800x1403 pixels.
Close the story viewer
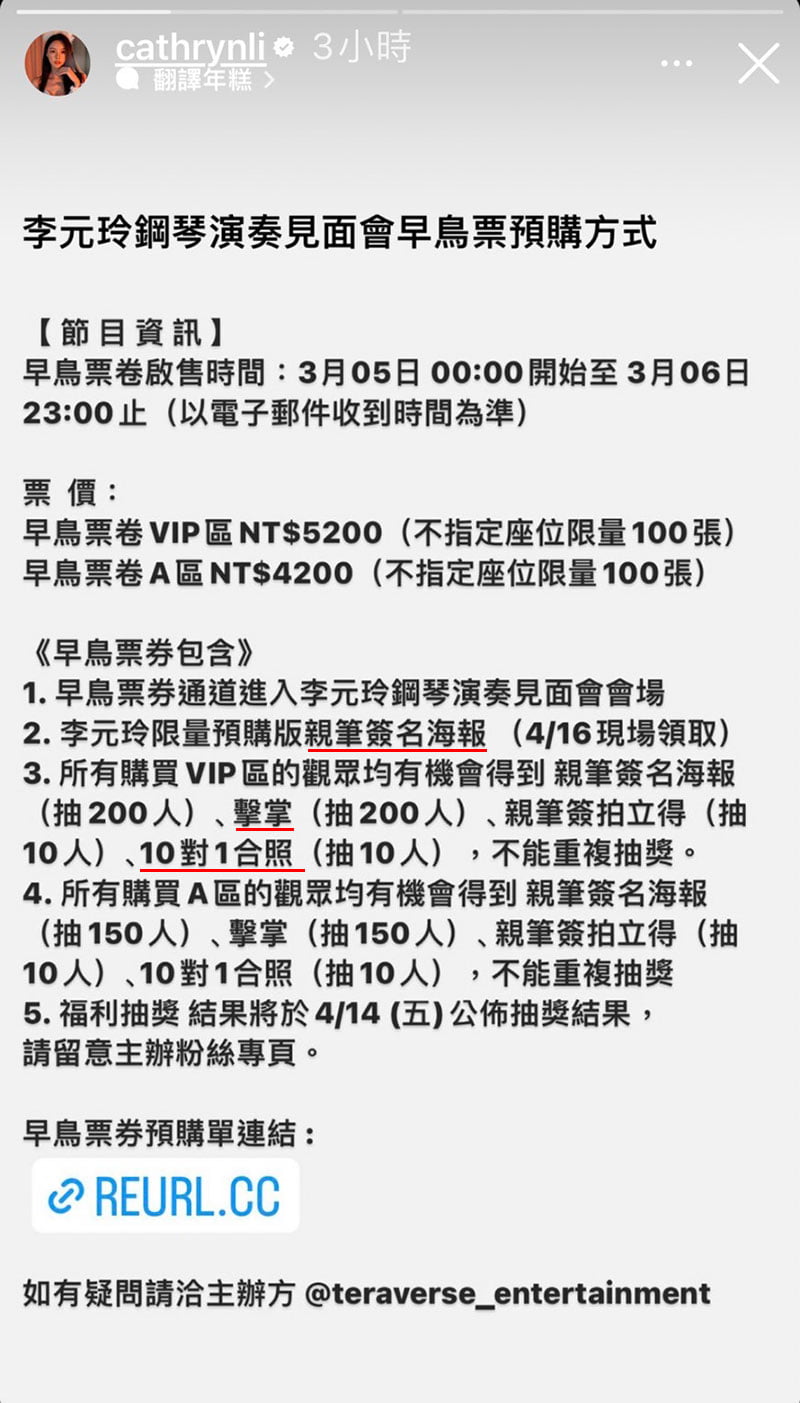tap(759, 63)
